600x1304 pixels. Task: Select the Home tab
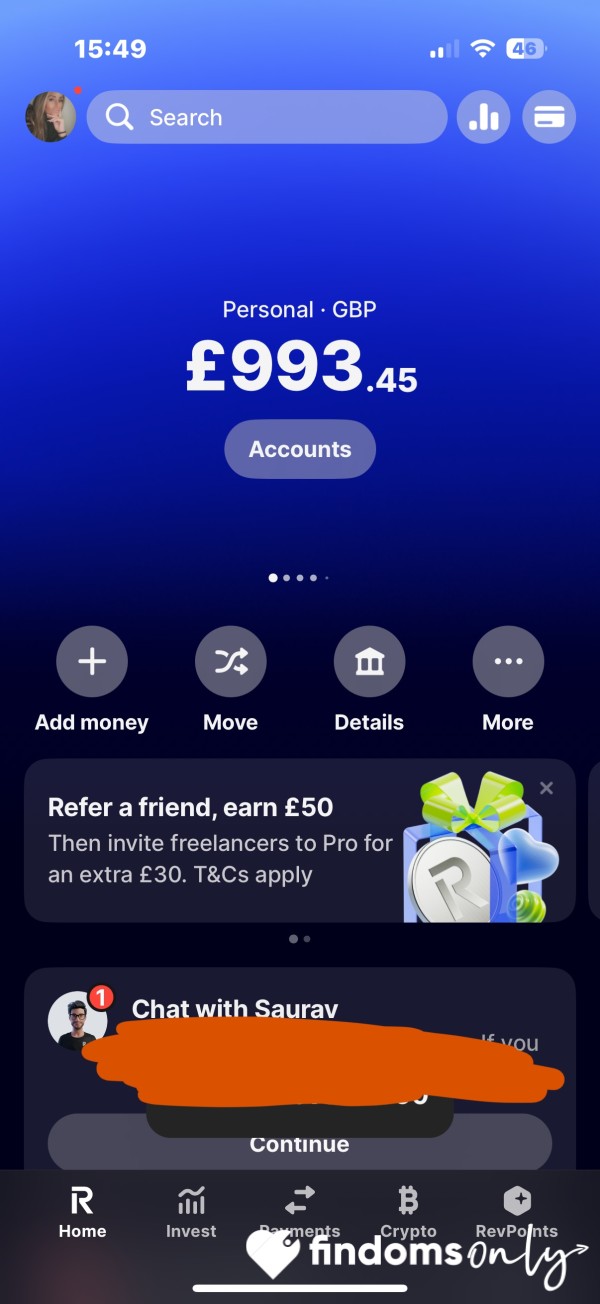(x=82, y=1212)
